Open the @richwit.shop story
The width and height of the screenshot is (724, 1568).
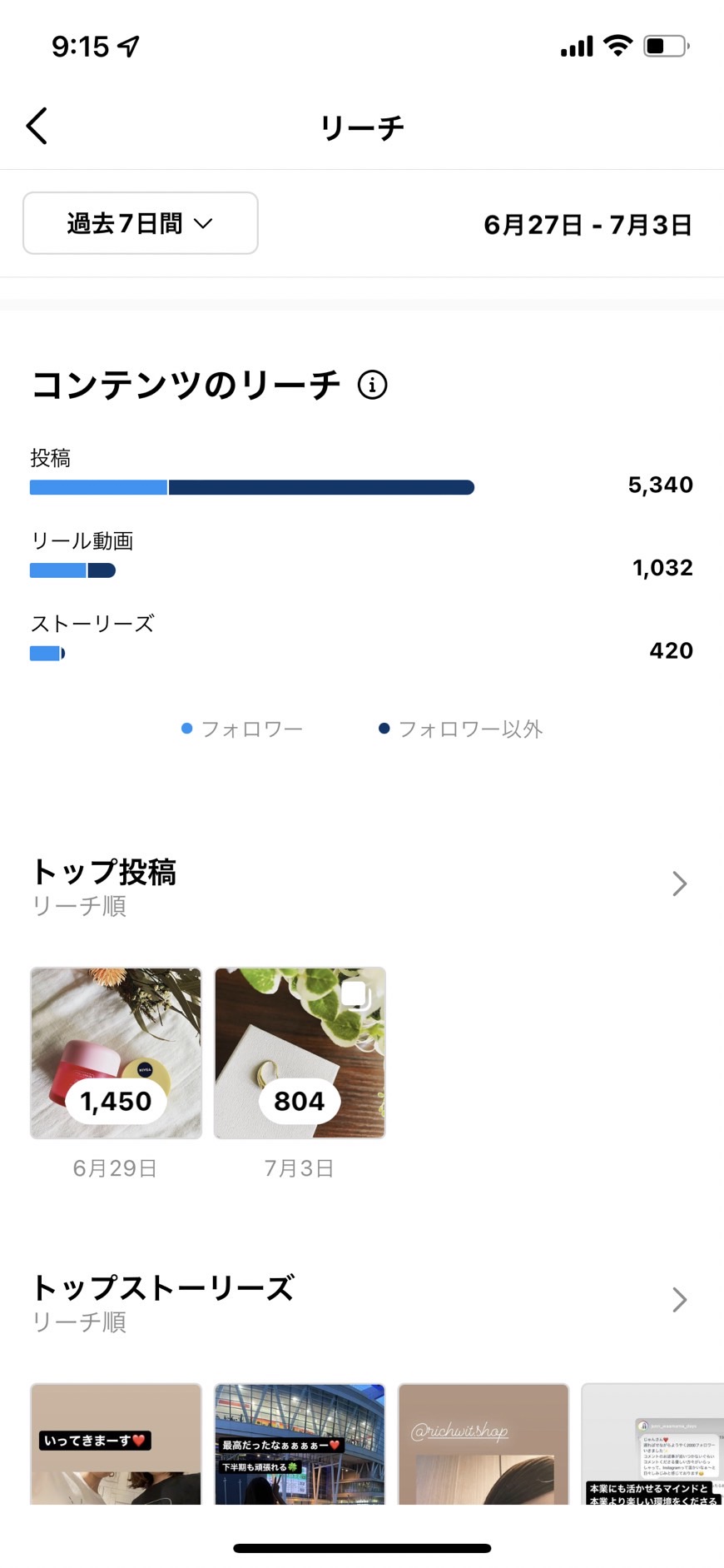pos(483,1444)
